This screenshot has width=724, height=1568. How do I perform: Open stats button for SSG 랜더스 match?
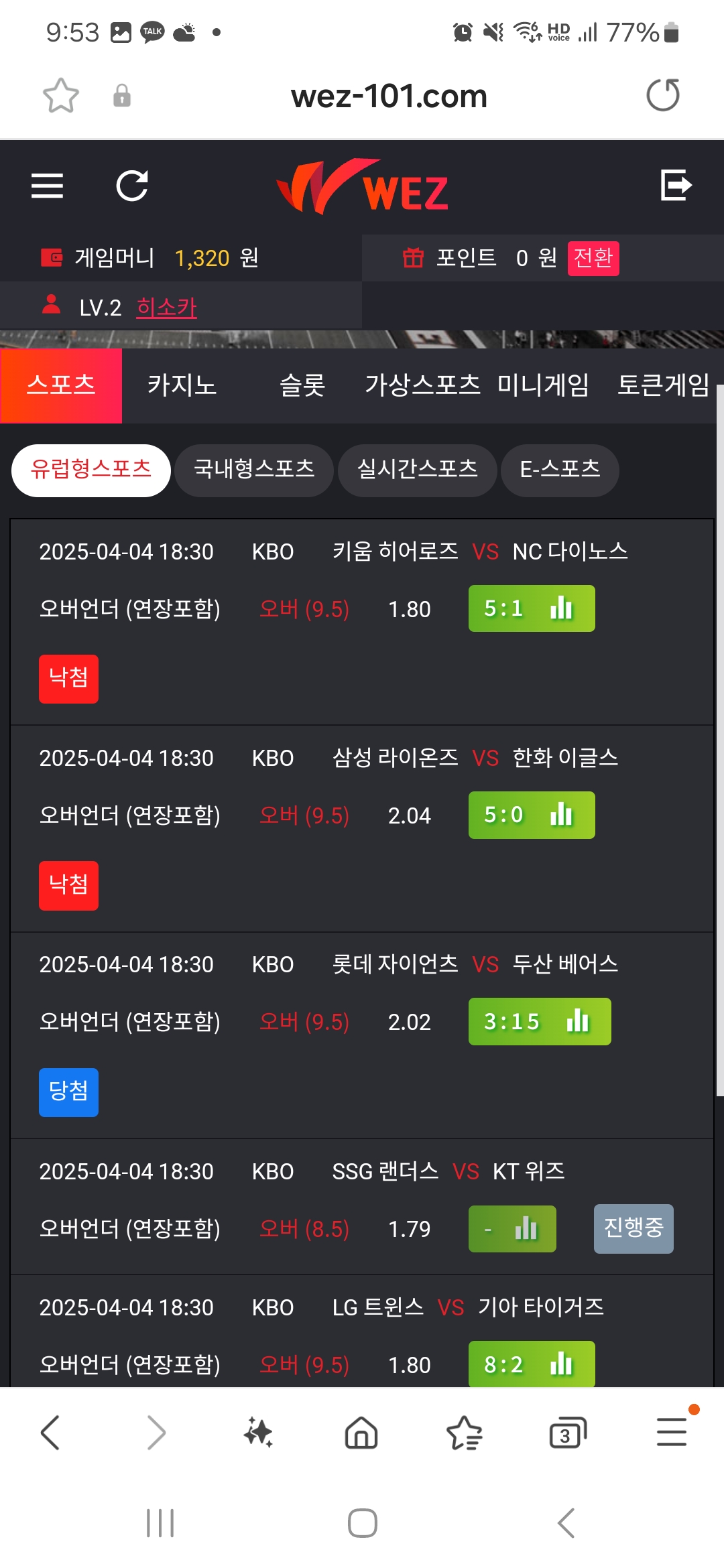point(512,1228)
